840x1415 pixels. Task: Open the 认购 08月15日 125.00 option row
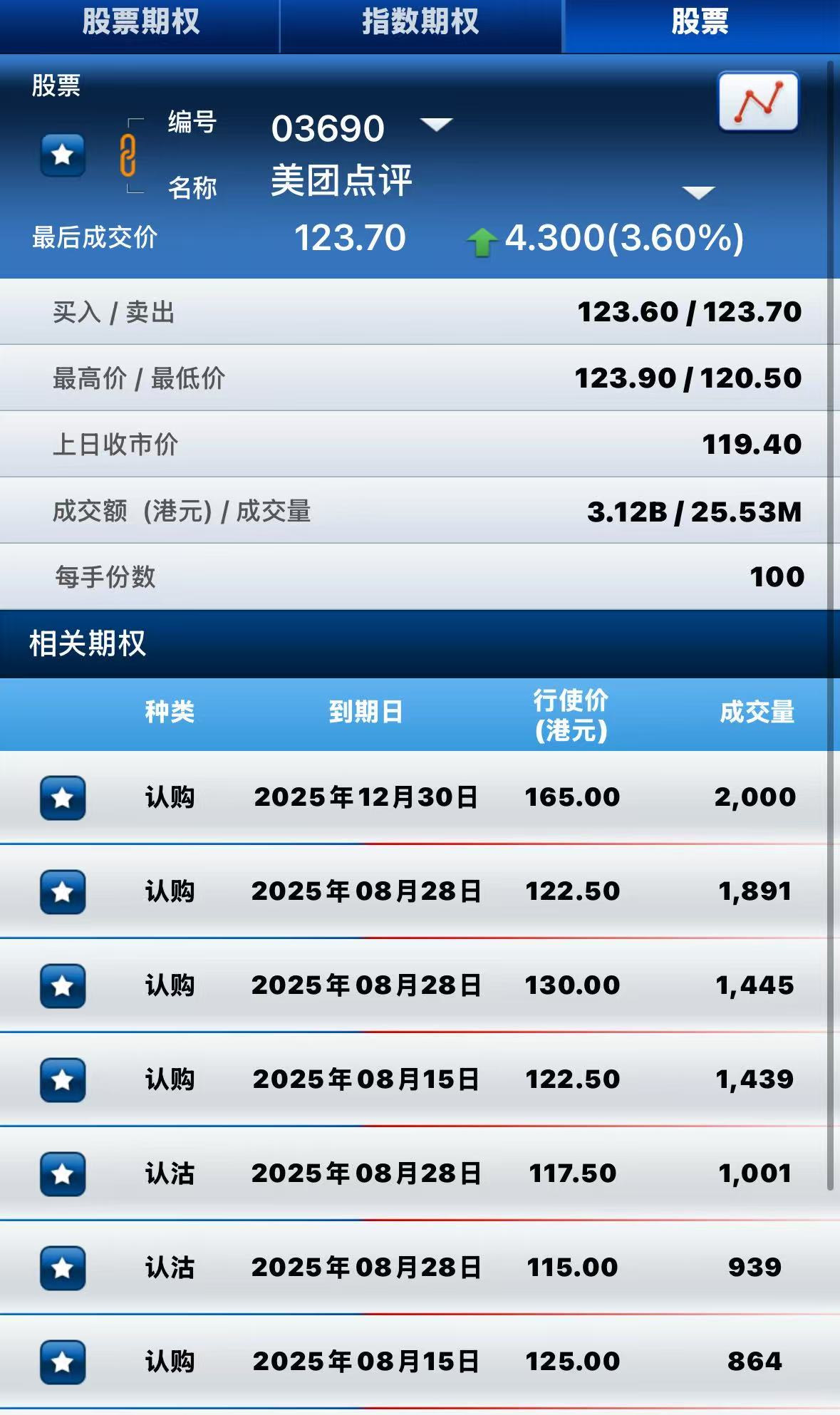[420, 1362]
